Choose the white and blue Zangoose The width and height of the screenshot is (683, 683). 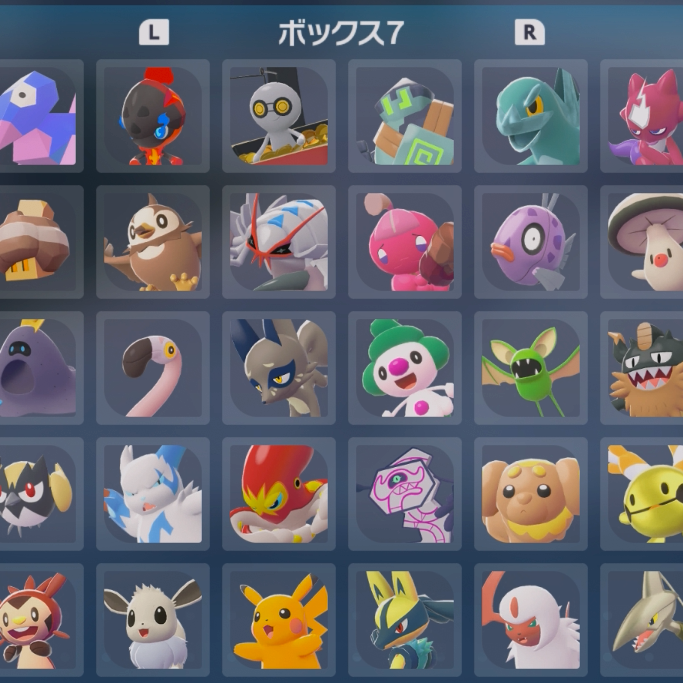(153, 495)
